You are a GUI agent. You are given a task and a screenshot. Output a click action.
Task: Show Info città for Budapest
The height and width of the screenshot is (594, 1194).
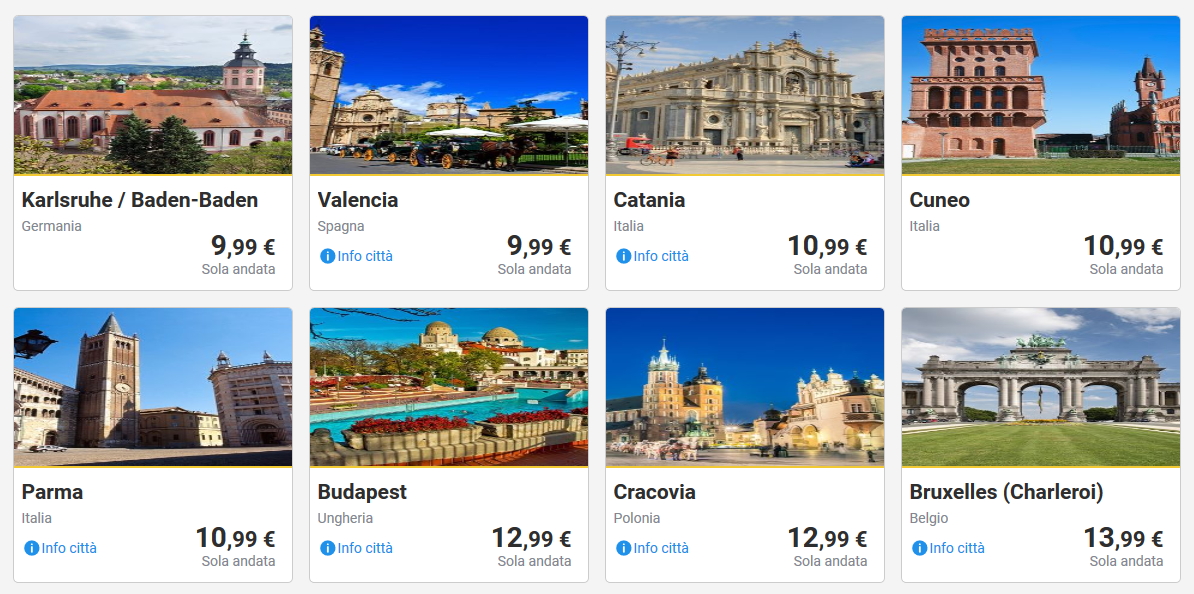(x=357, y=548)
